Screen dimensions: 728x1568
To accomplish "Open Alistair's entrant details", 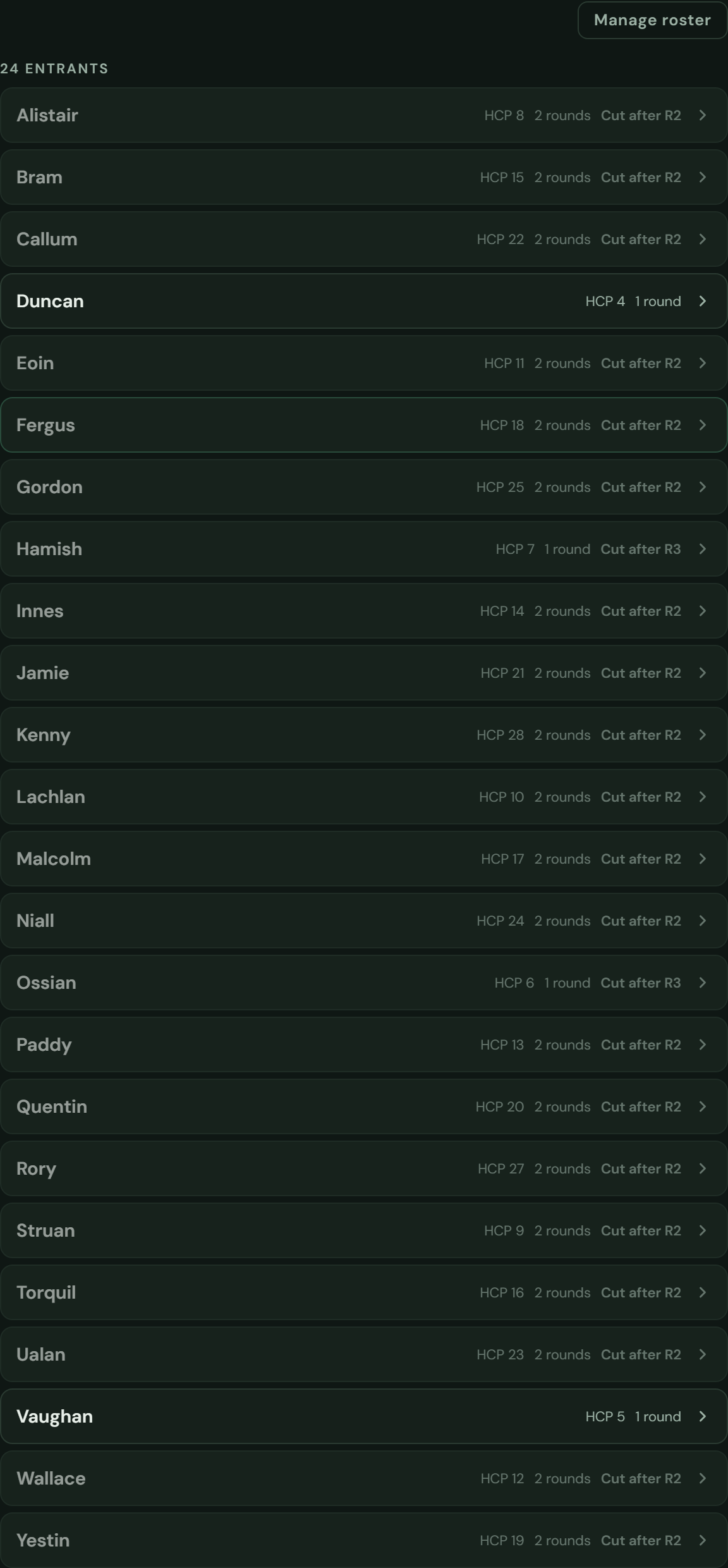I will [x=364, y=115].
